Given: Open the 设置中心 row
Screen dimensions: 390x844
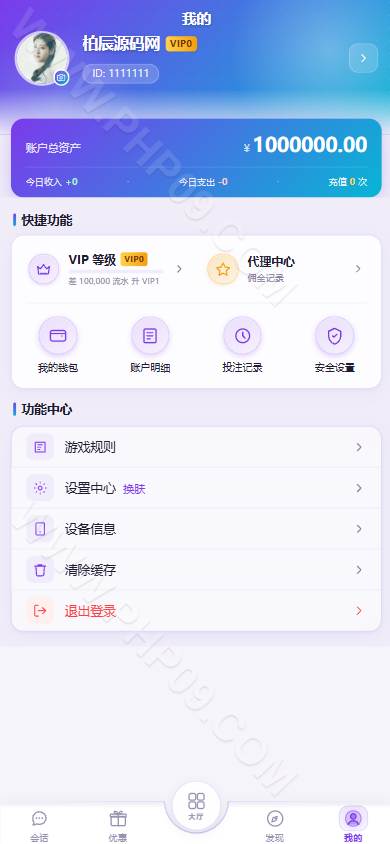Looking at the screenshot, I should click(196, 488).
